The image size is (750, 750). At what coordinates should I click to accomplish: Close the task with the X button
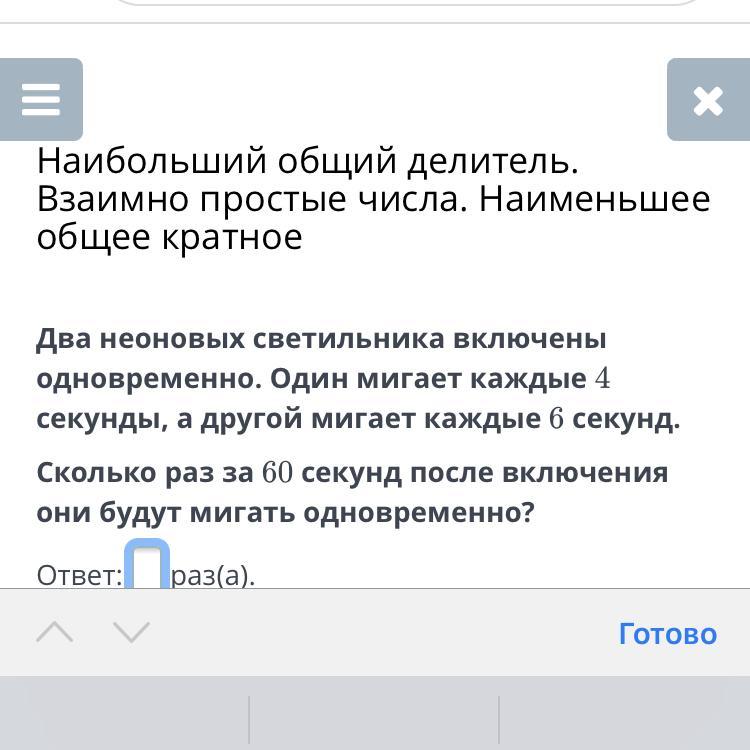707,100
